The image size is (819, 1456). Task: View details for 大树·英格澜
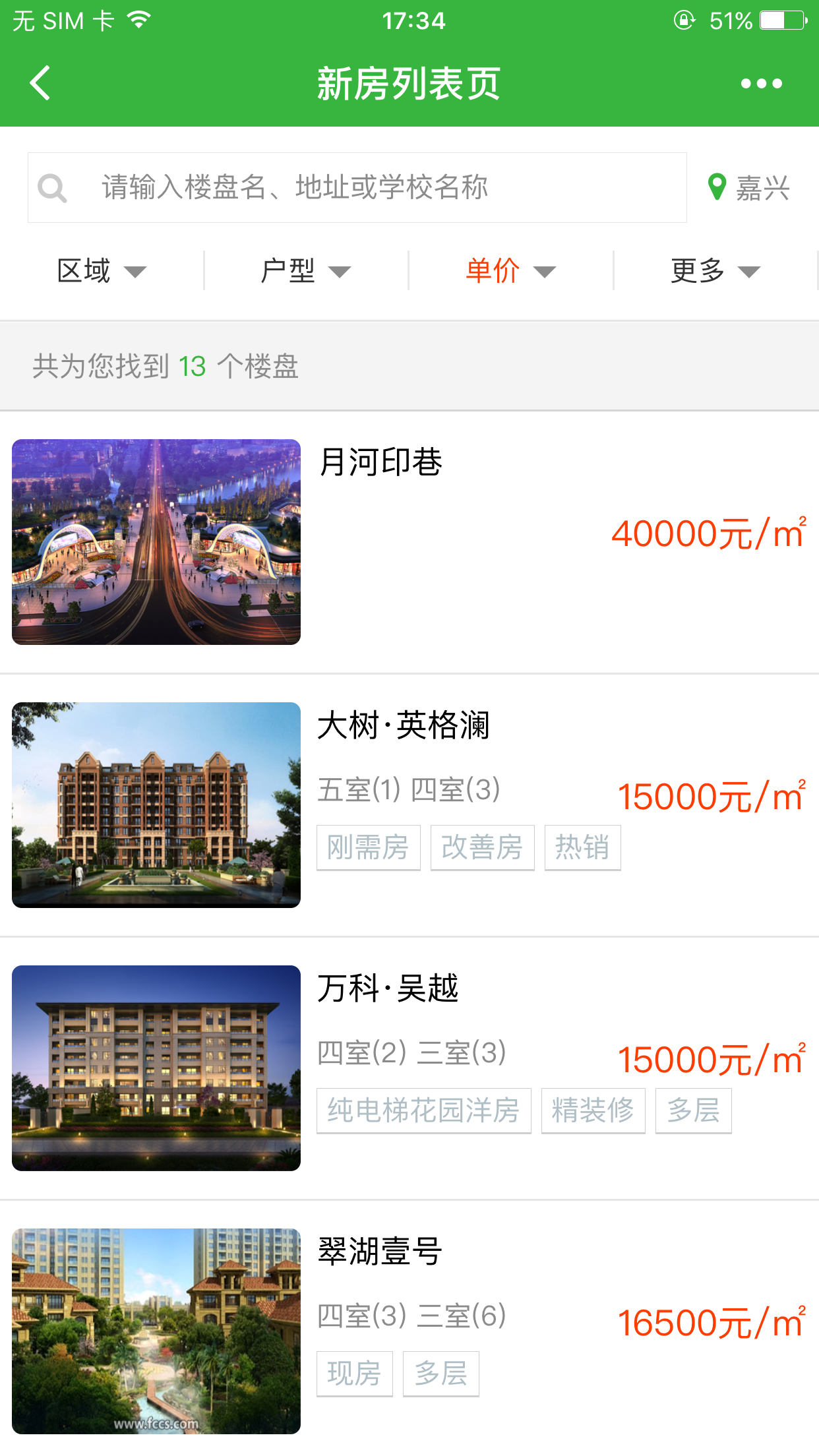[409, 804]
